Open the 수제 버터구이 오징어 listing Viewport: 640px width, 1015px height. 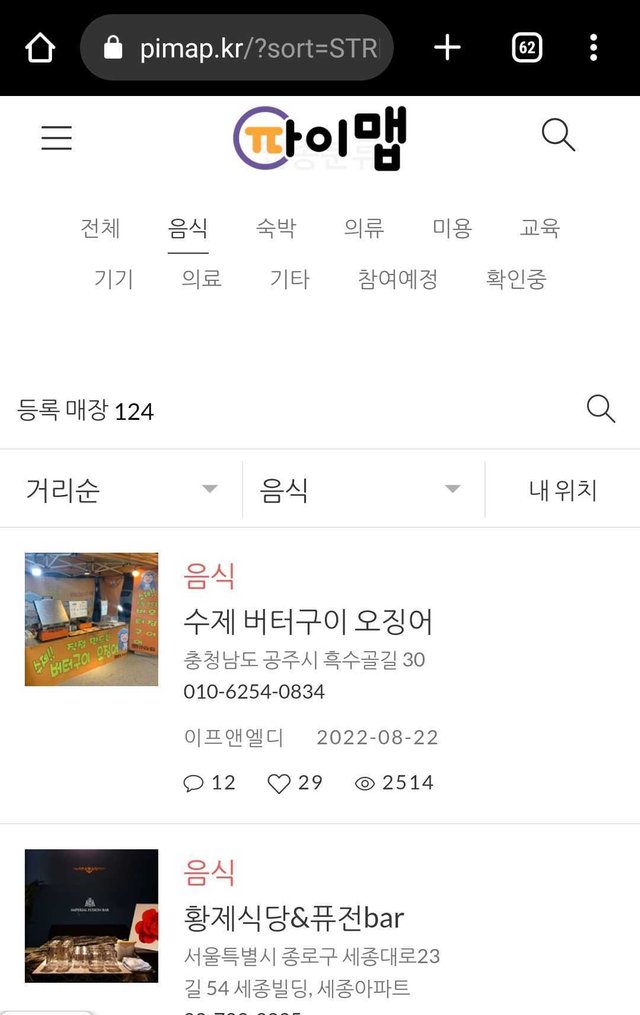coord(308,621)
